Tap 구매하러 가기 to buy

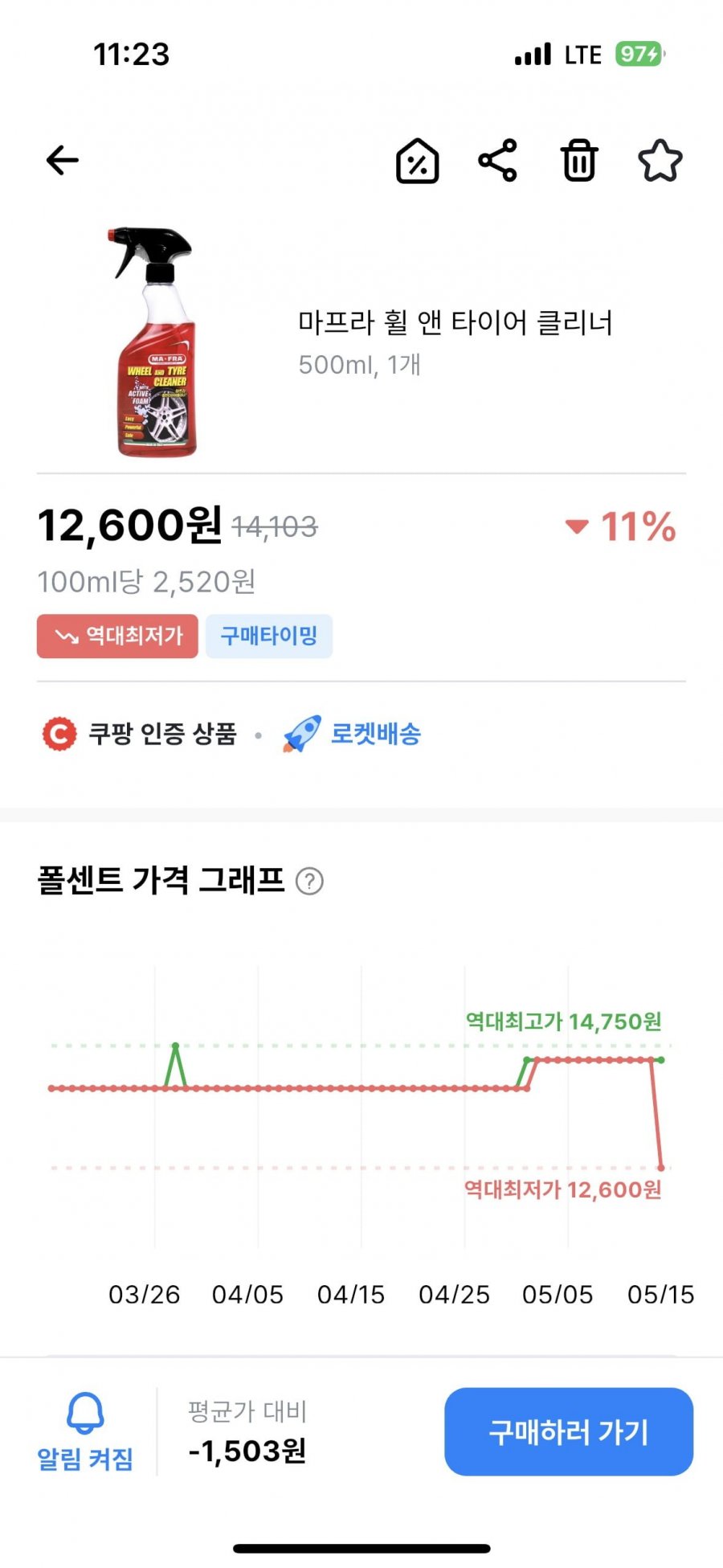click(568, 1431)
